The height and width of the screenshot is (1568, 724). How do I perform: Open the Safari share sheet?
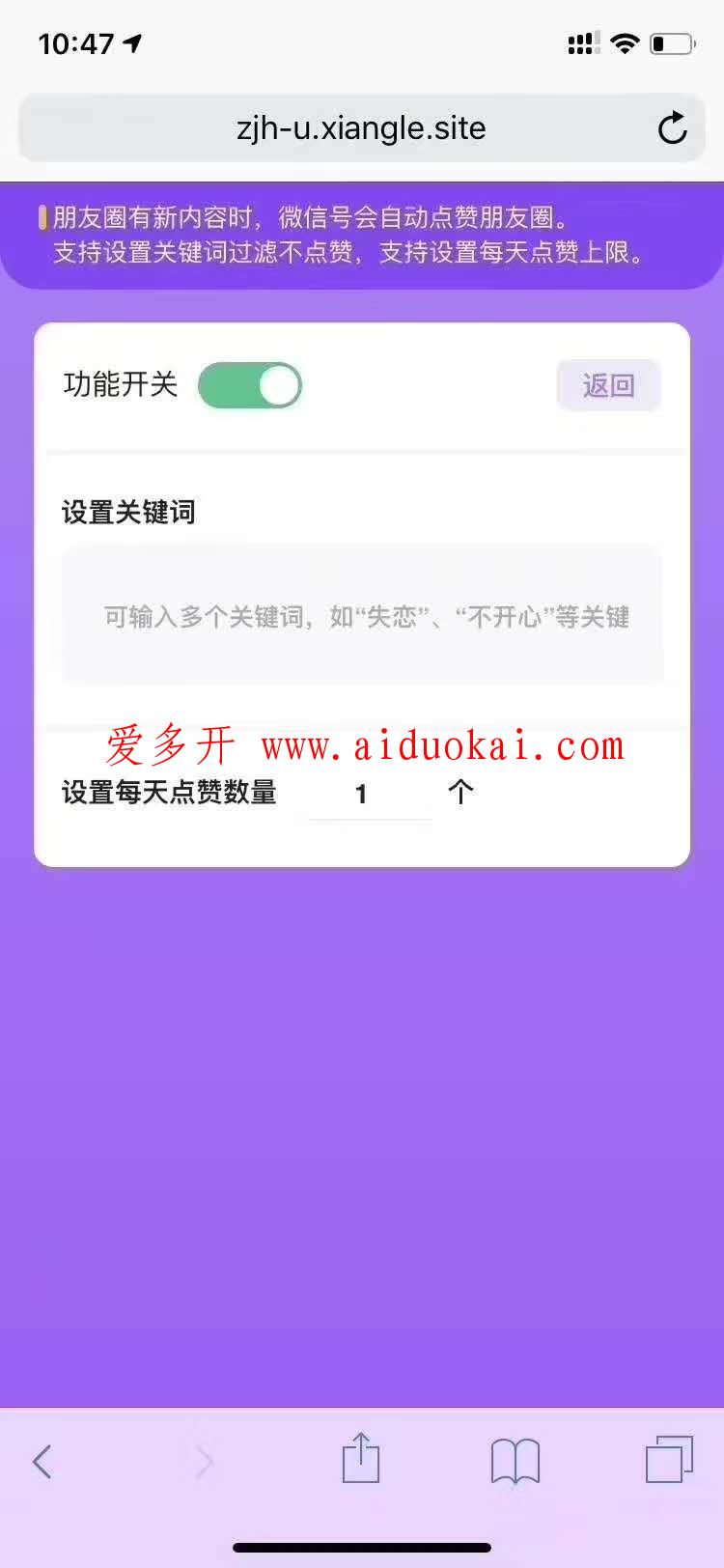tap(361, 1459)
